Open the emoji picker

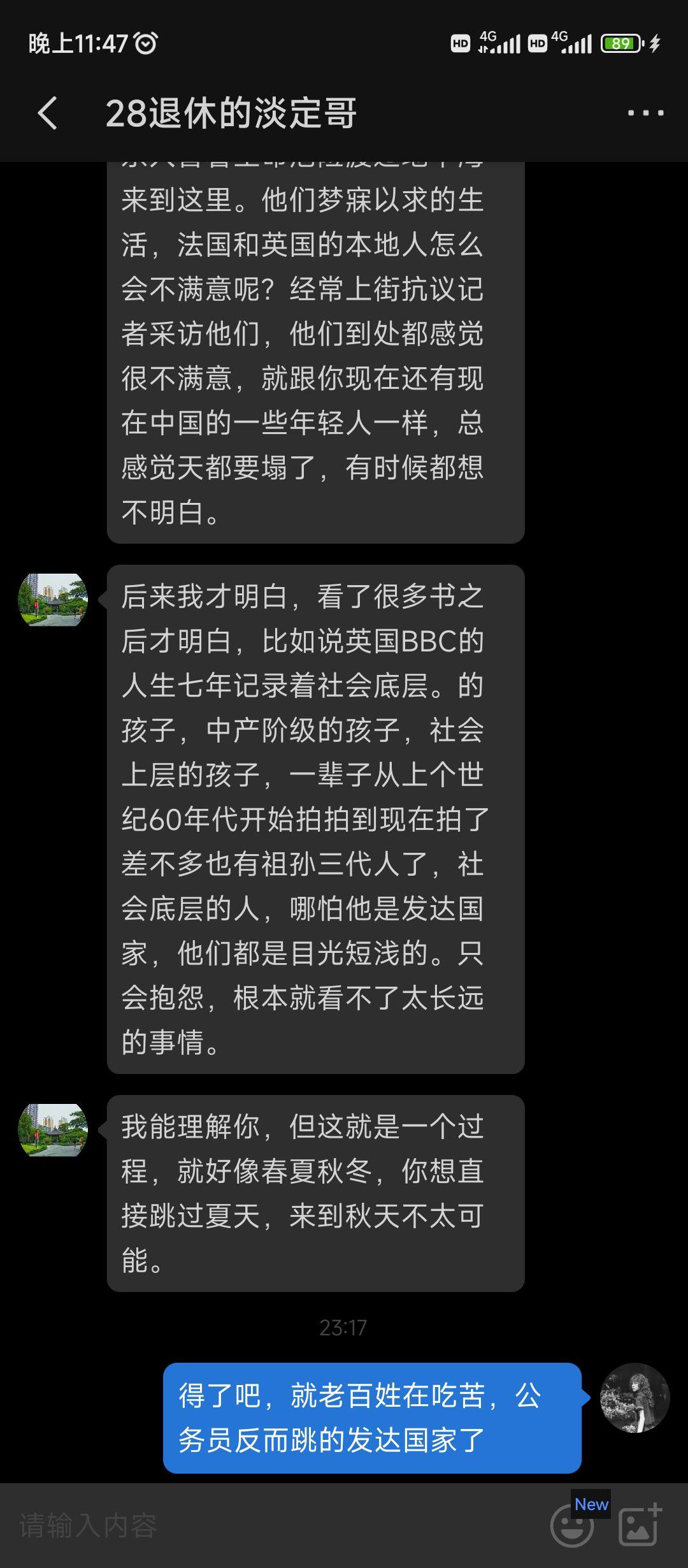coord(571,1527)
